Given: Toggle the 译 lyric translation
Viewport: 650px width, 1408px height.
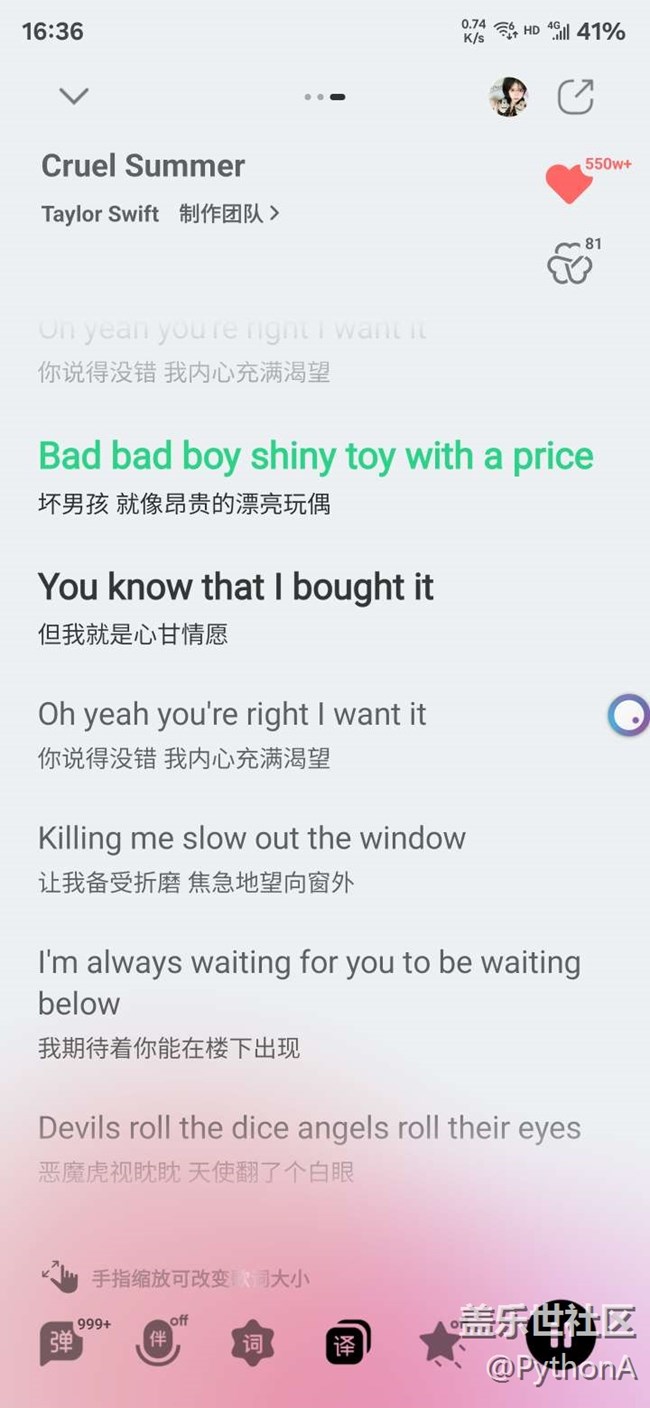Looking at the screenshot, I should click(x=348, y=1343).
